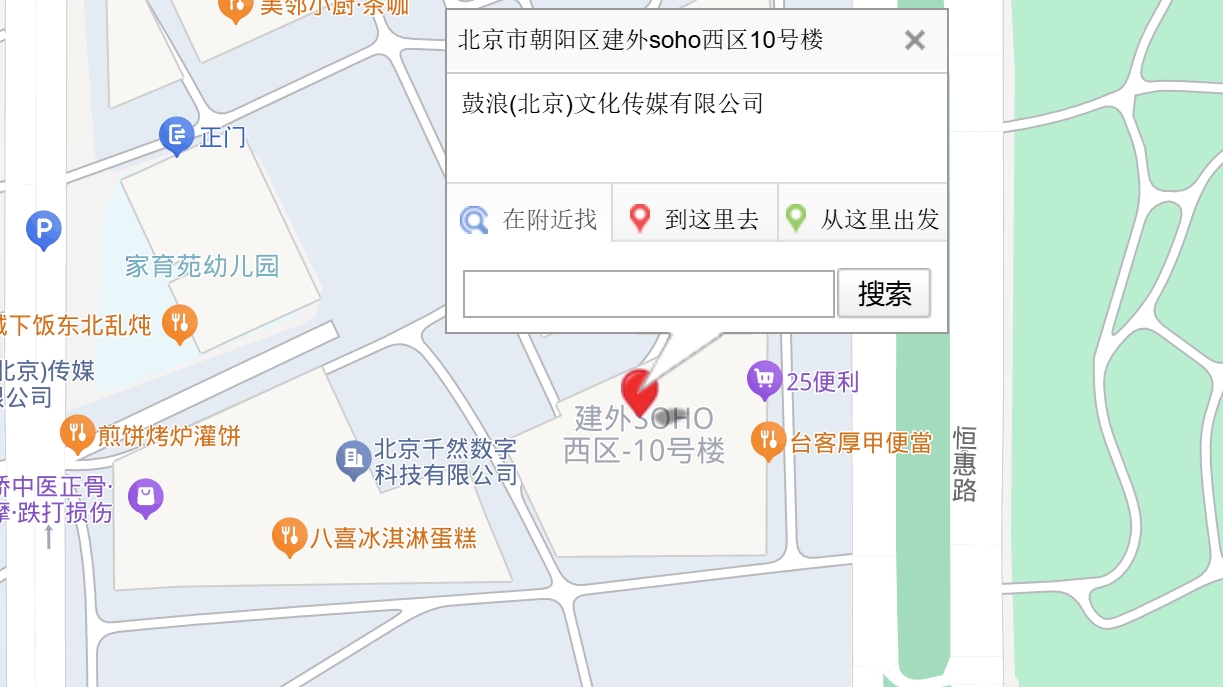Focus the nearby search text field
The image size is (1223, 687).
coord(648,295)
